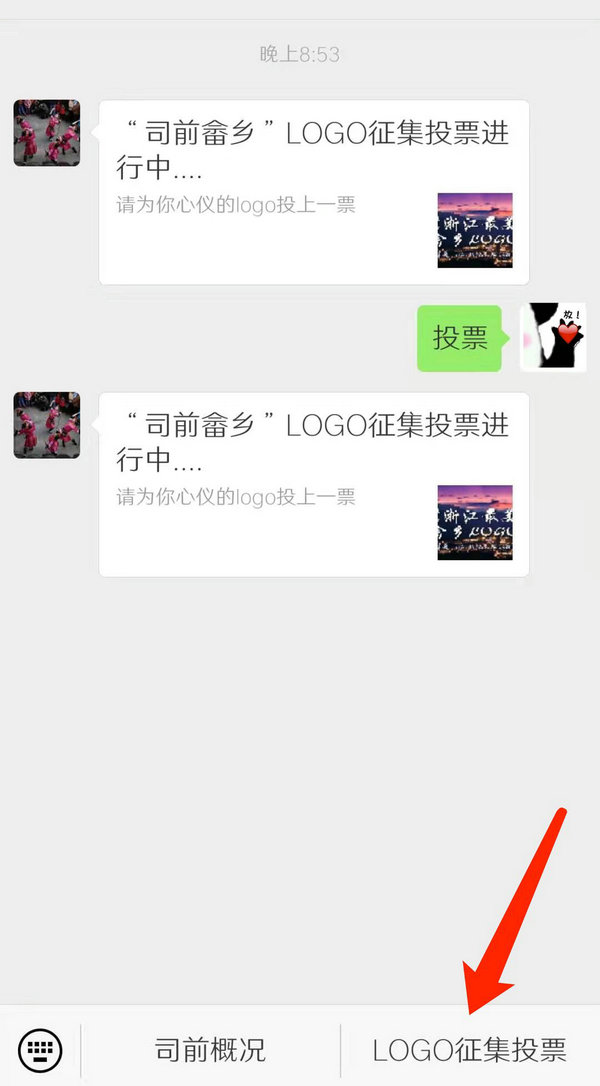View own profile from heart avatar
This screenshot has width=600, height=1086.
pyautogui.click(x=553, y=338)
